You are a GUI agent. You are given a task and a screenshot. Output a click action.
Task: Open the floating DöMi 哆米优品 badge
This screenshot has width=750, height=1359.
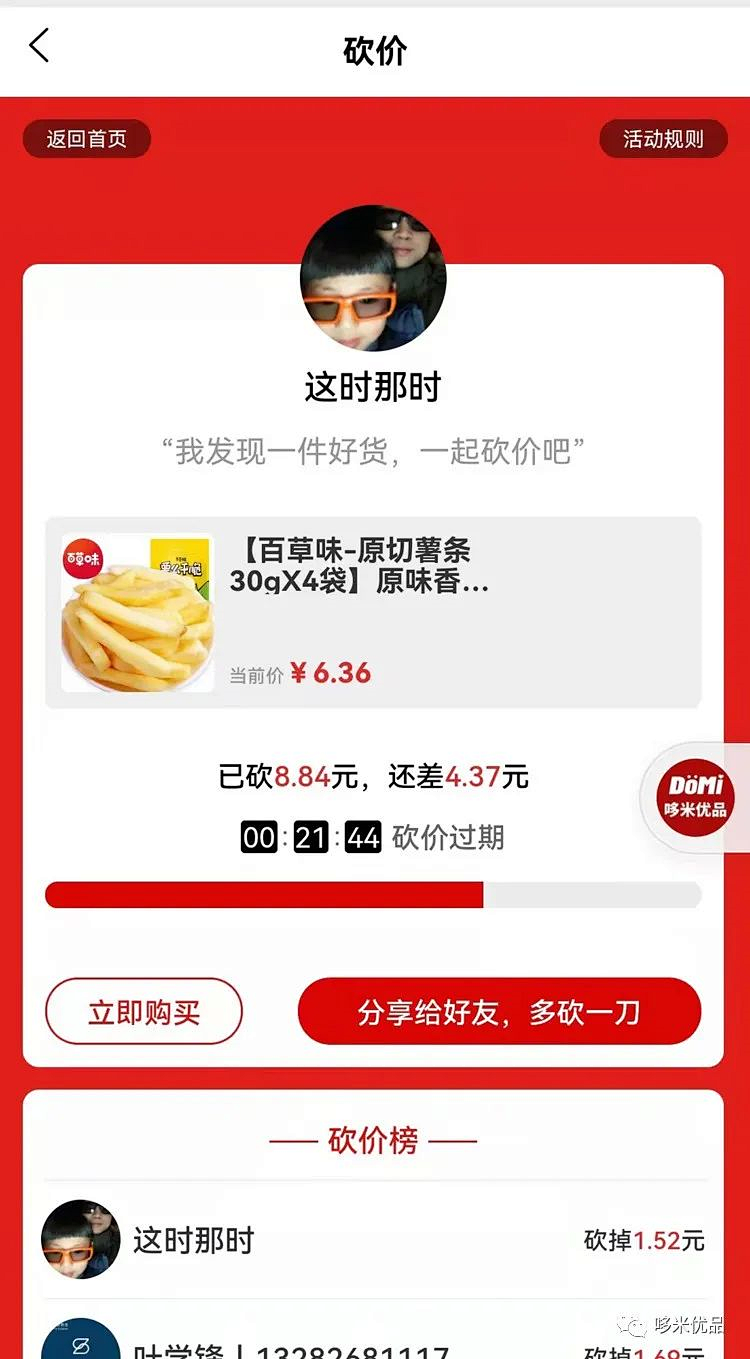(x=696, y=797)
